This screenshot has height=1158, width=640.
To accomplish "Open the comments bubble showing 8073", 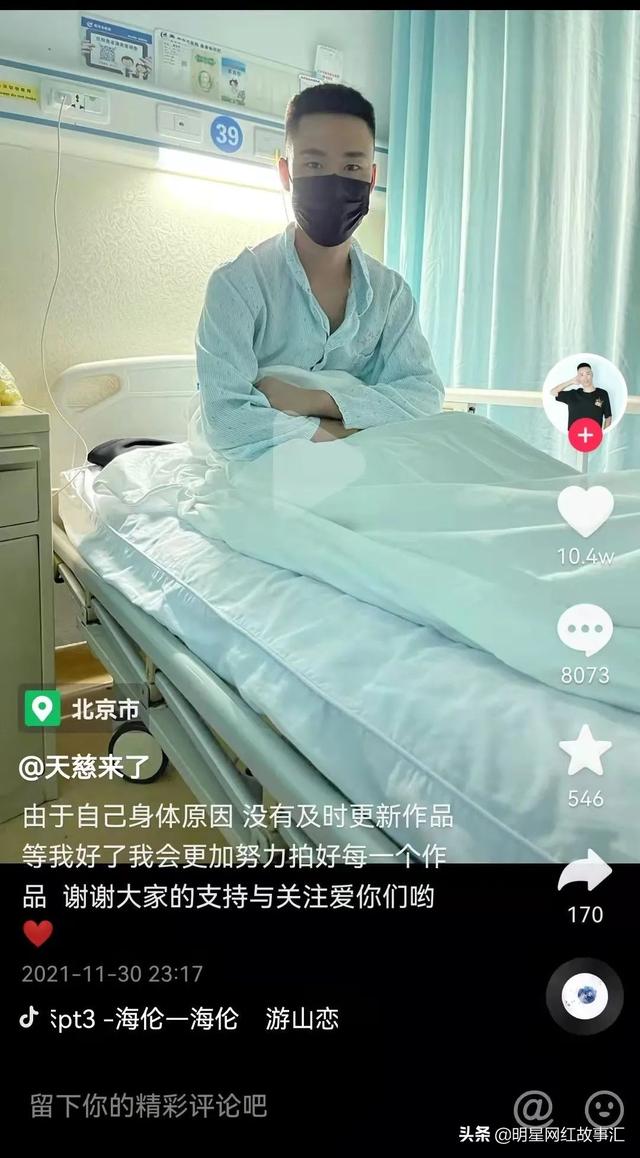I will pos(585,629).
